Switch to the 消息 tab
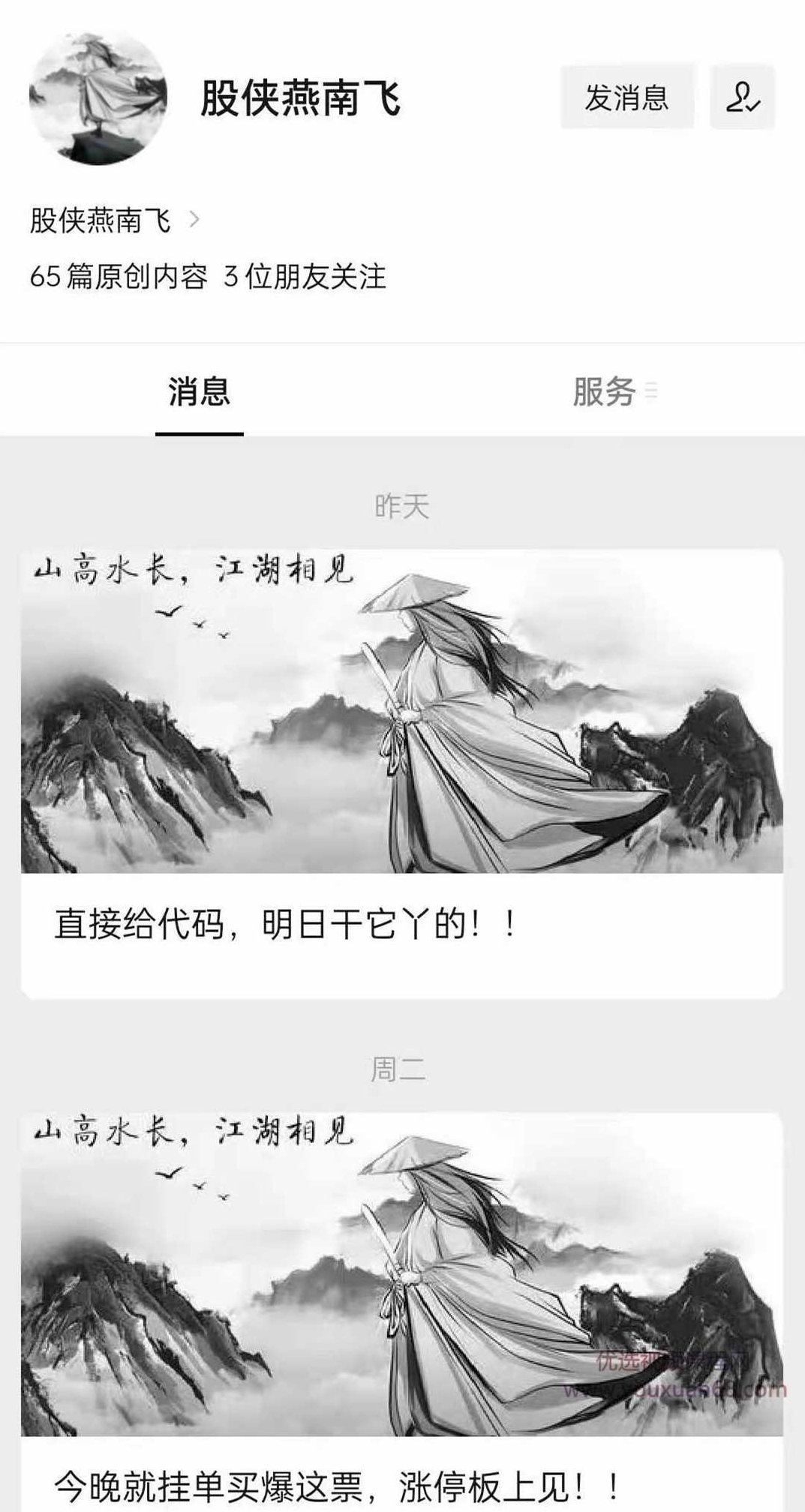 coord(198,391)
